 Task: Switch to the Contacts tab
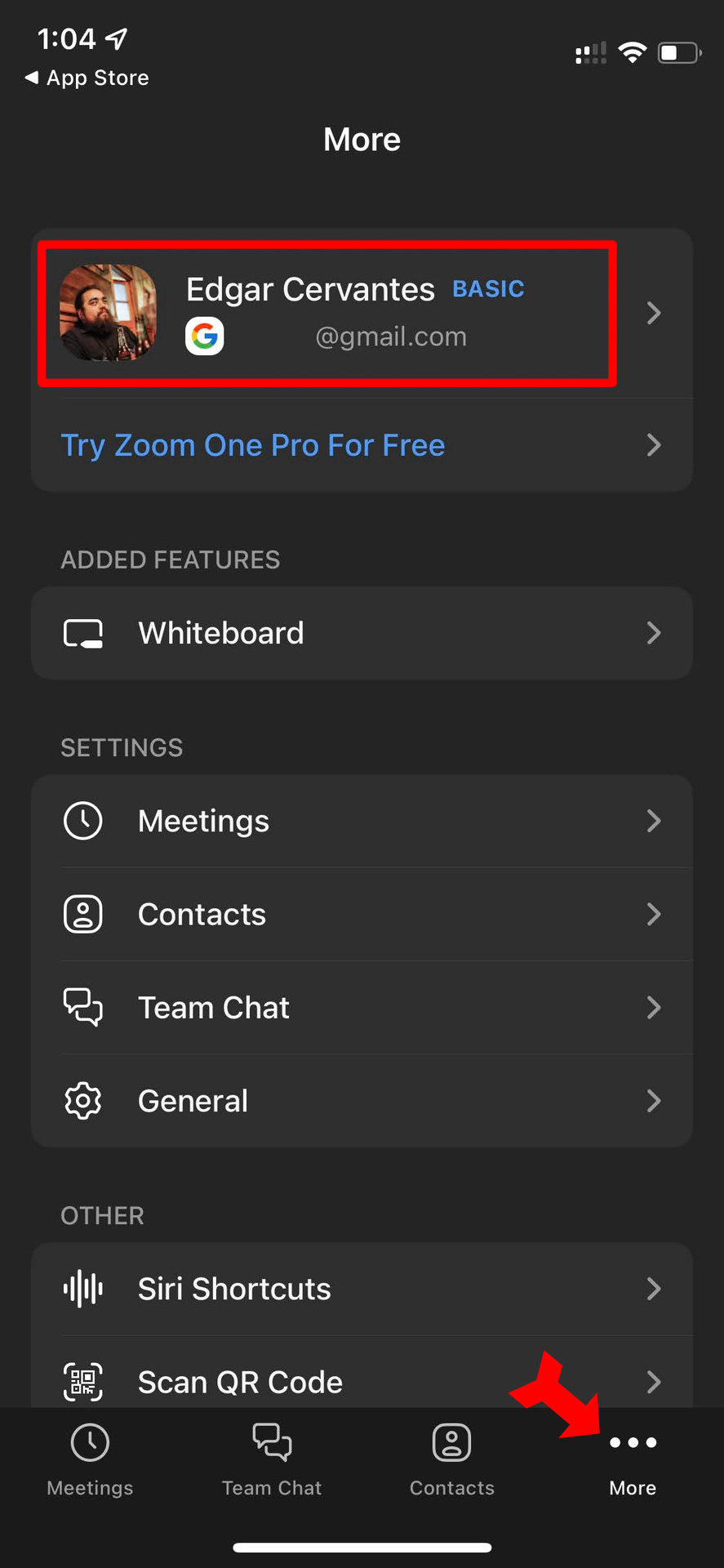point(452,1459)
